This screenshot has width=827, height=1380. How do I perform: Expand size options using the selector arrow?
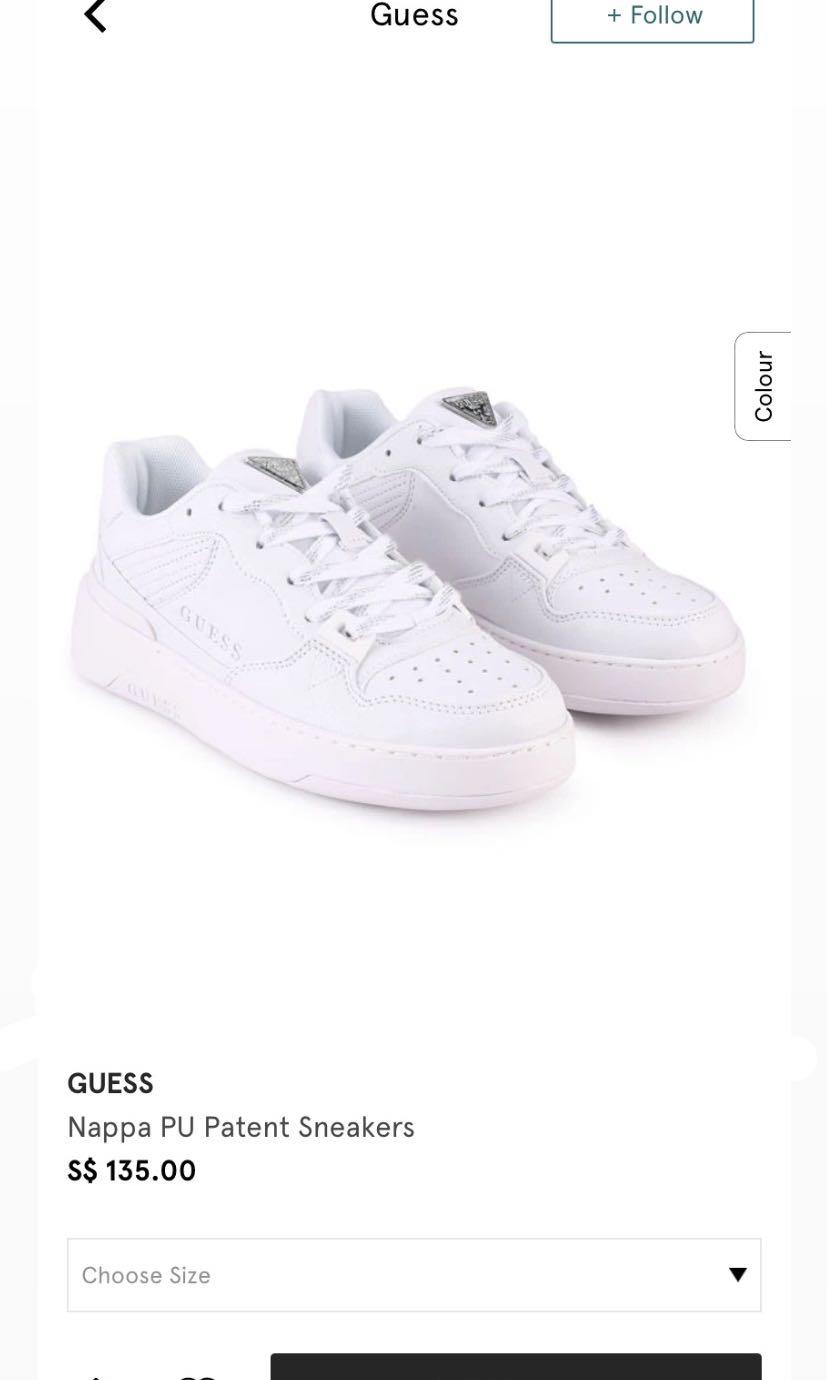coord(738,1274)
